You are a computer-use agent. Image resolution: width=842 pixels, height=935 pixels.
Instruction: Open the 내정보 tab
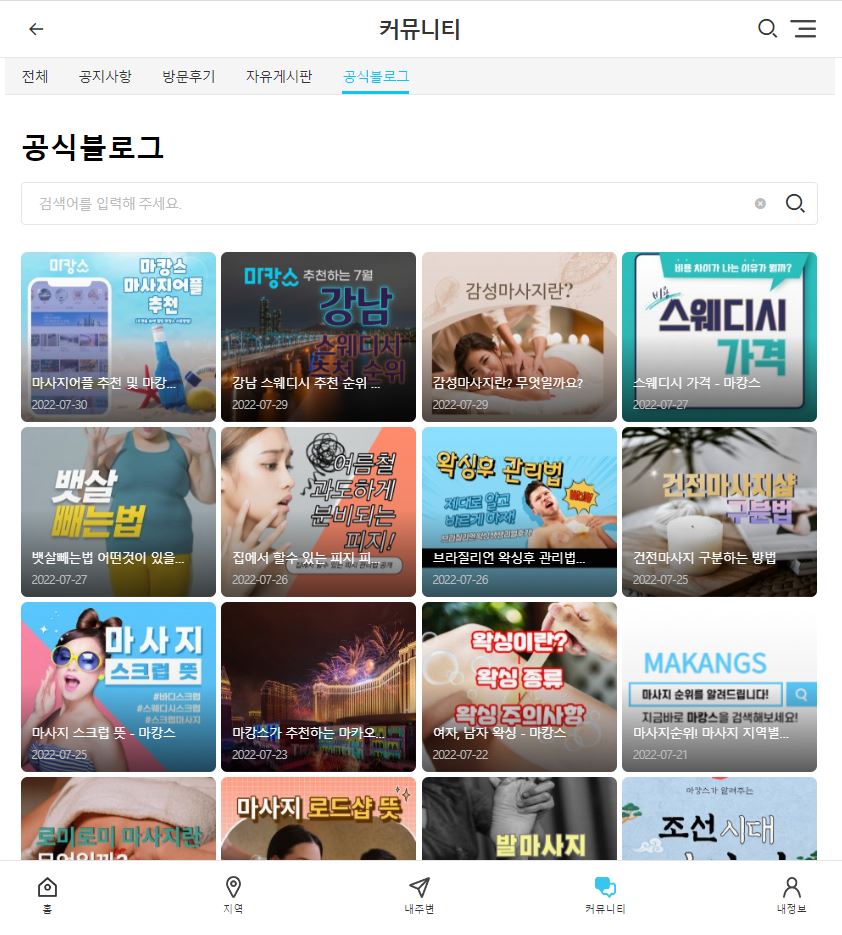click(791, 895)
